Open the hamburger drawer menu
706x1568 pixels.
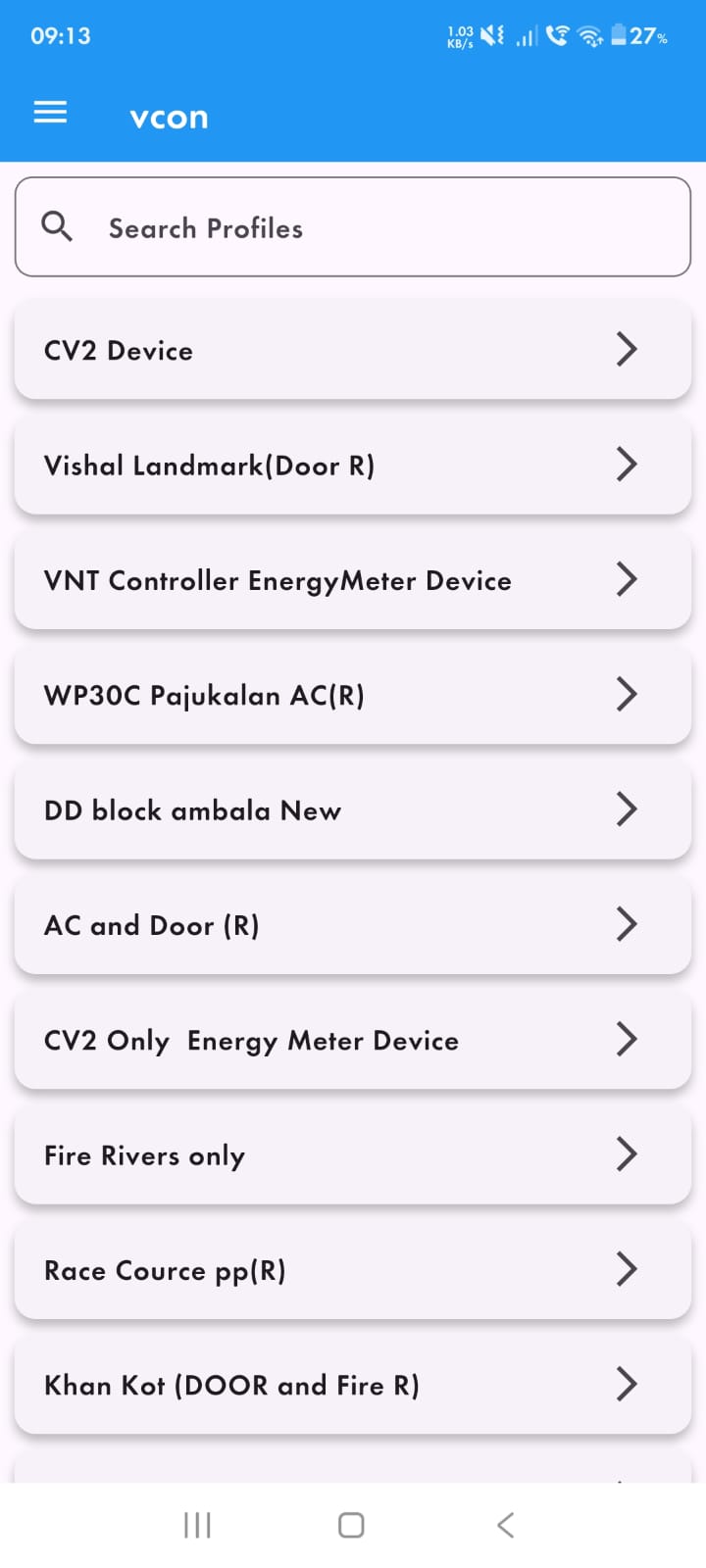(x=50, y=114)
